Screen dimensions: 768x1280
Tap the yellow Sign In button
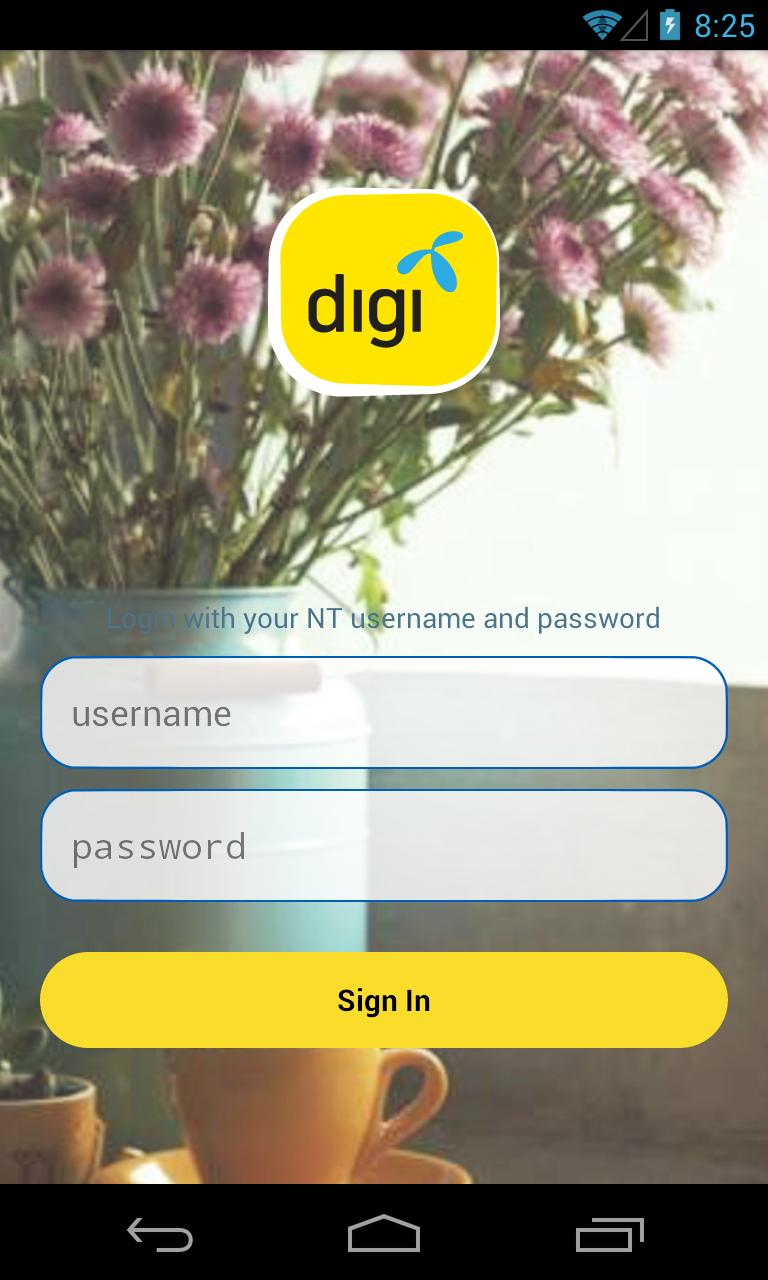click(x=384, y=1000)
